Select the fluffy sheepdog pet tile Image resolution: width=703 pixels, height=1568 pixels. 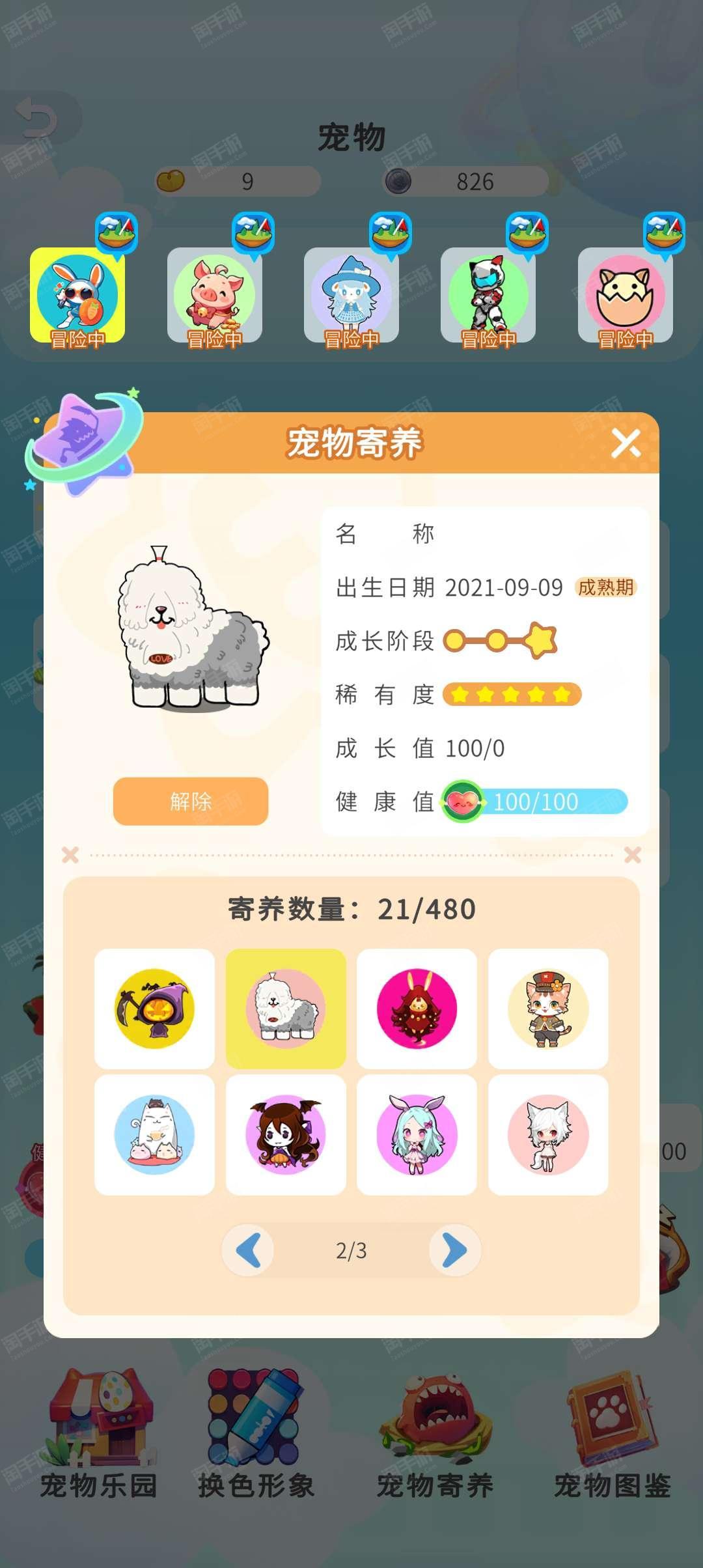[x=286, y=1009]
